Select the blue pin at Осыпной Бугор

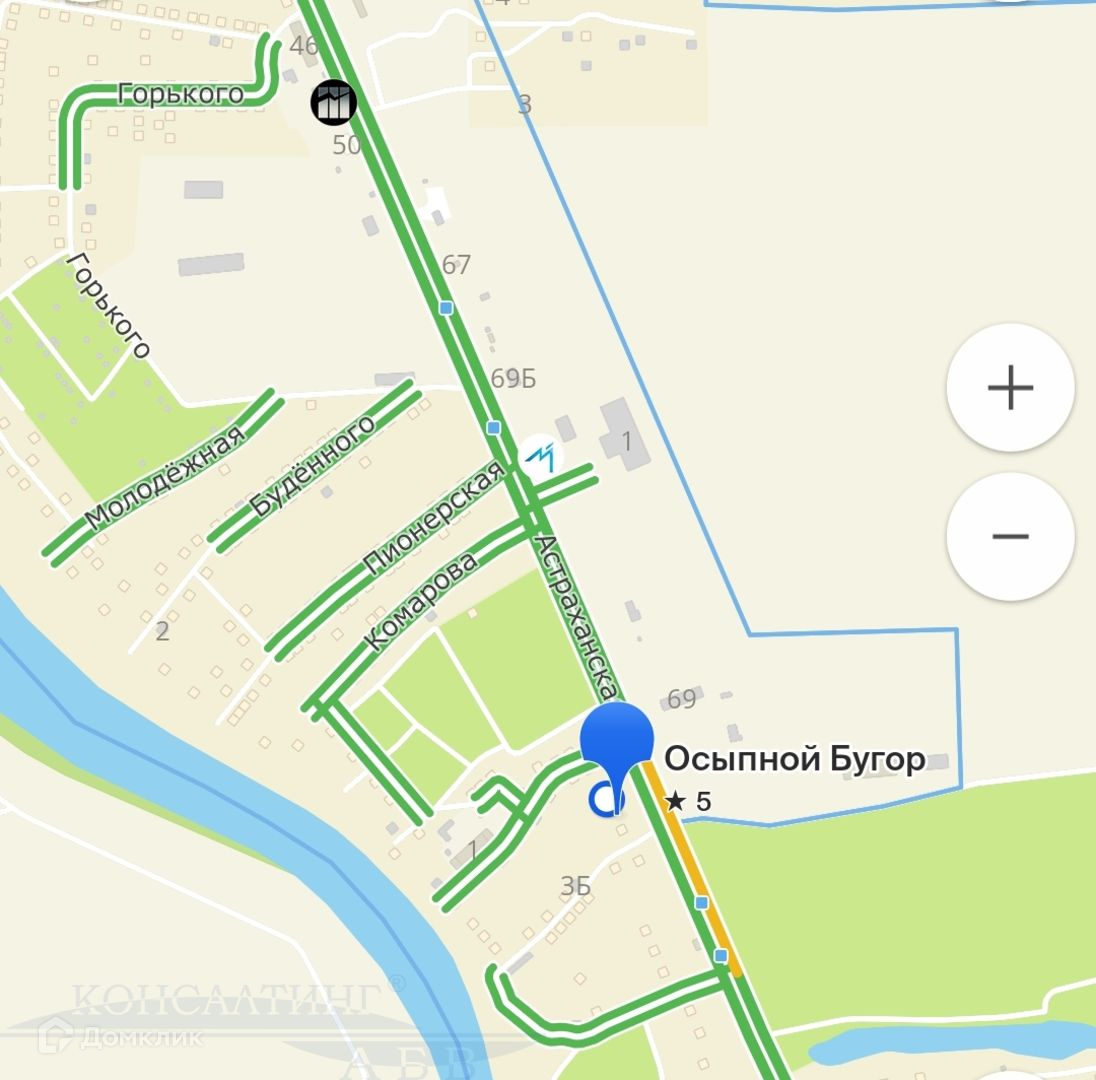(x=616, y=742)
